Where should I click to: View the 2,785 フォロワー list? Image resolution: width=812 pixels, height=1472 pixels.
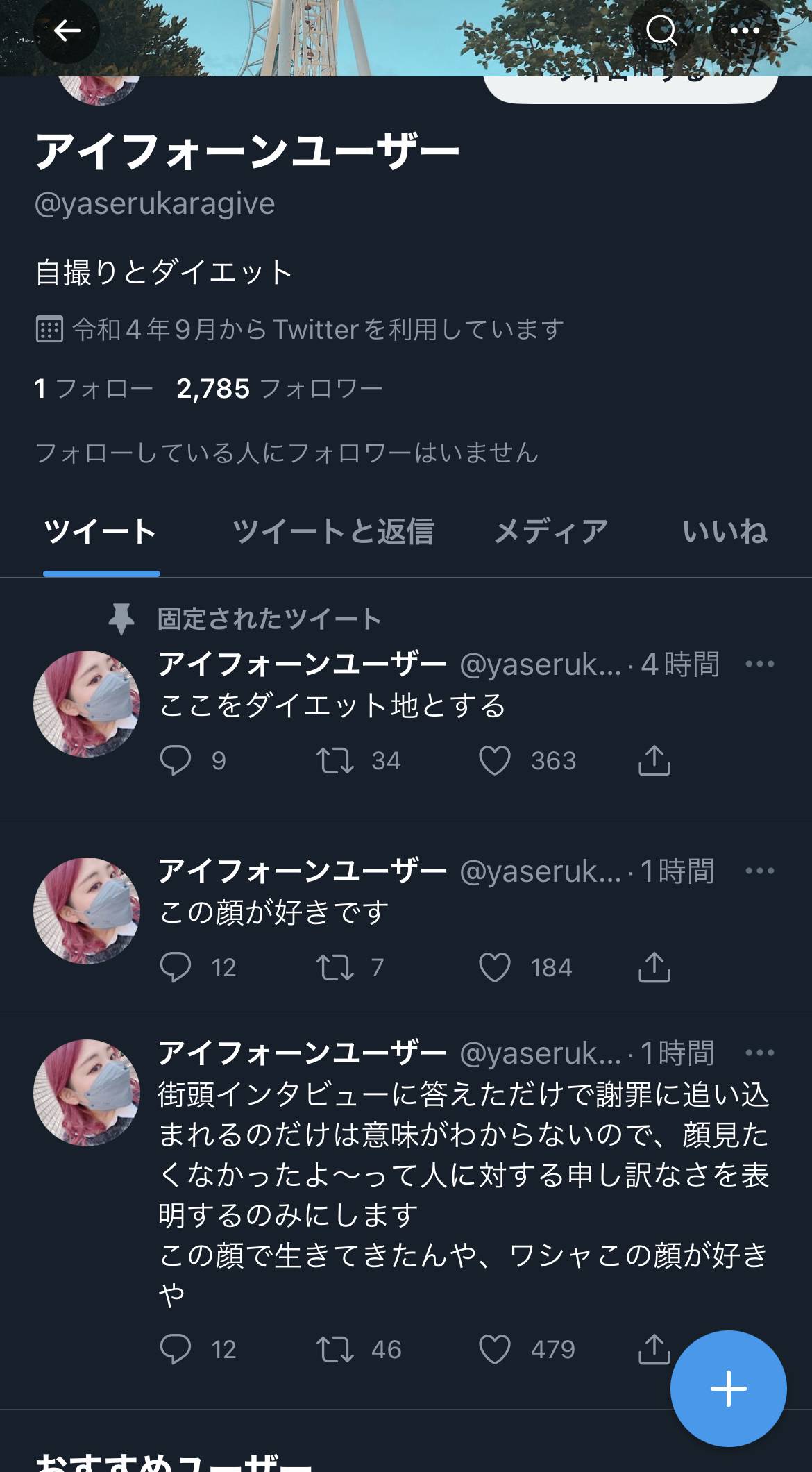pyautogui.click(x=279, y=389)
